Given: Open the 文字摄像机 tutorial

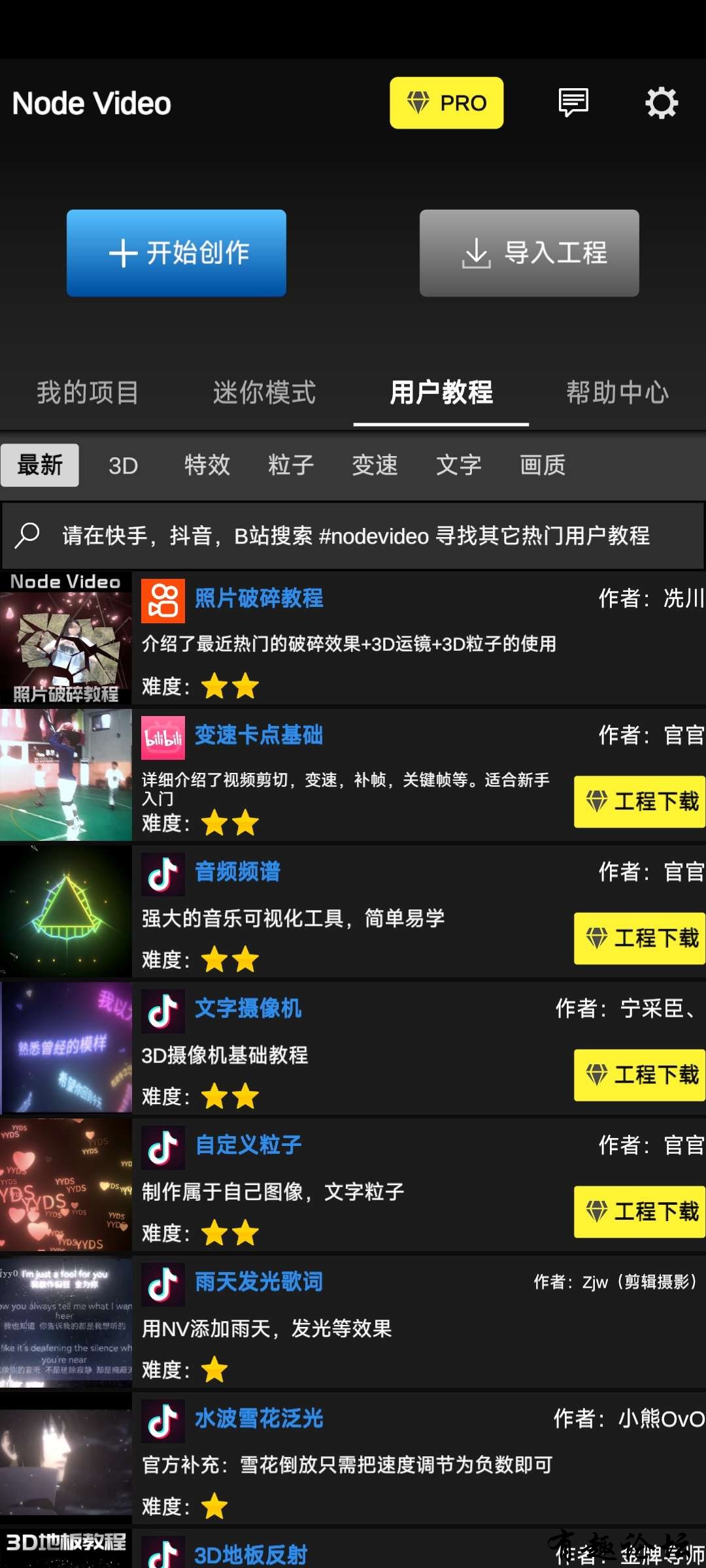Looking at the screenshot, I should click(248, 1008).
